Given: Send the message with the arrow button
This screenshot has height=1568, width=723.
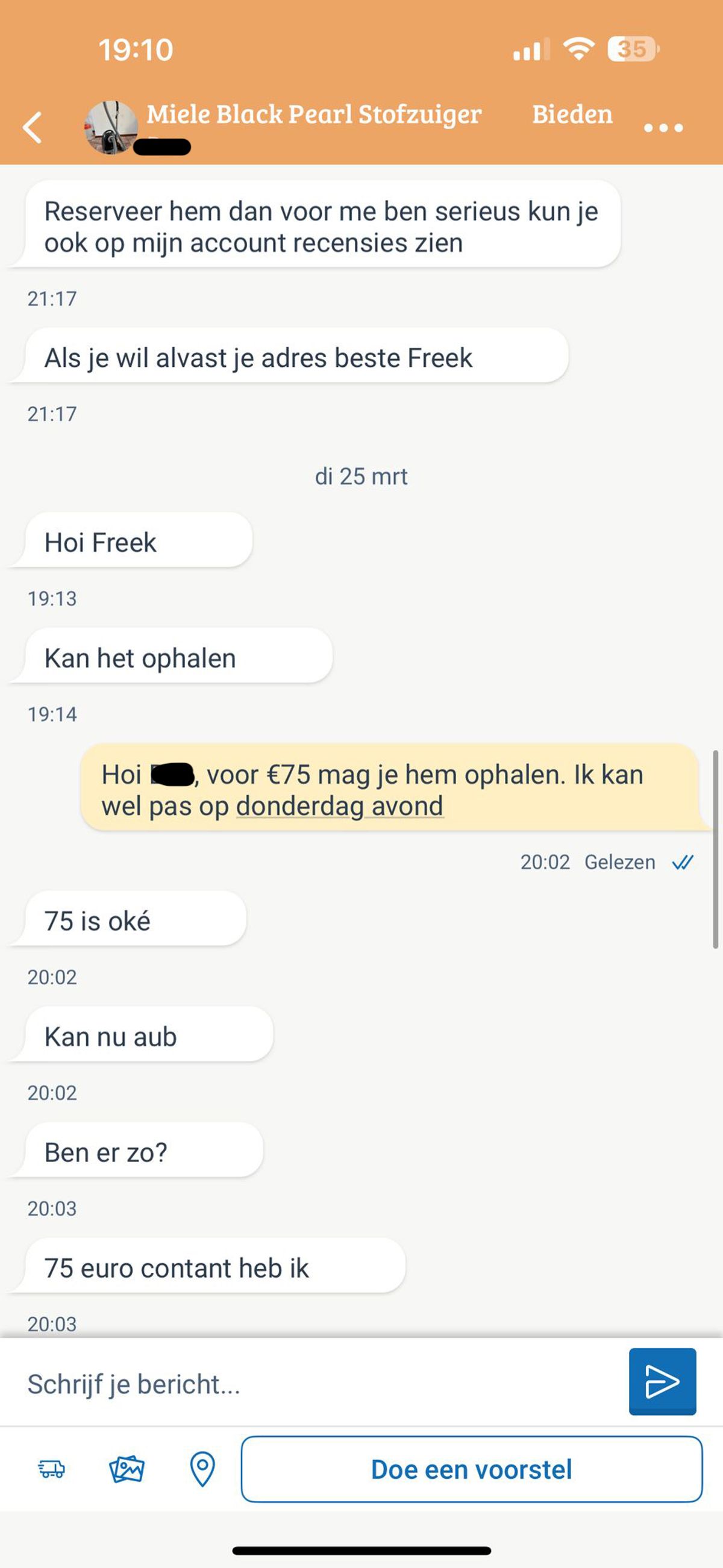Looking at the screenshot, I should [x=662, y=1381].
